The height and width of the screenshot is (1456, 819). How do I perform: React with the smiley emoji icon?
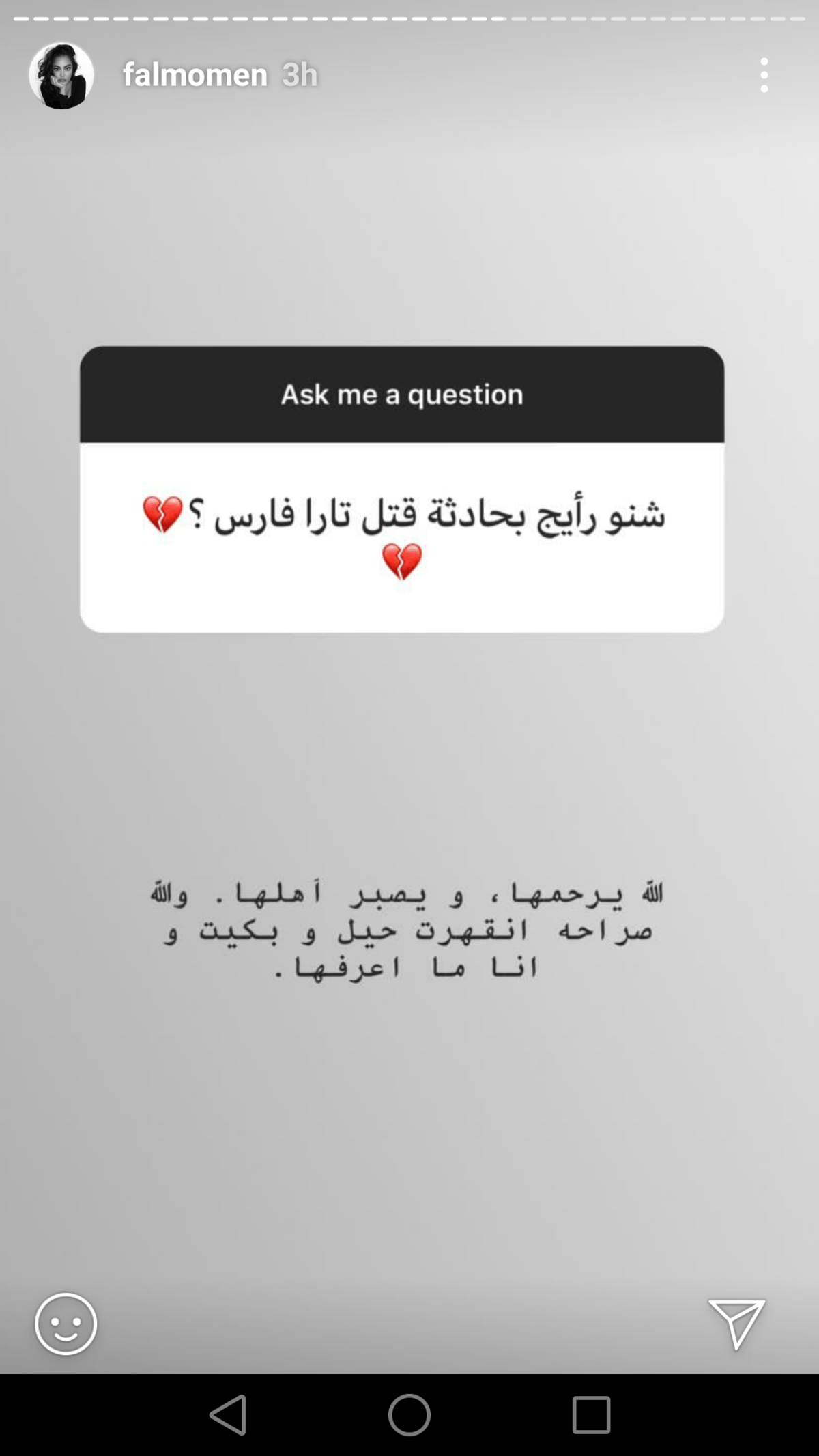(x=66, y=1324)
